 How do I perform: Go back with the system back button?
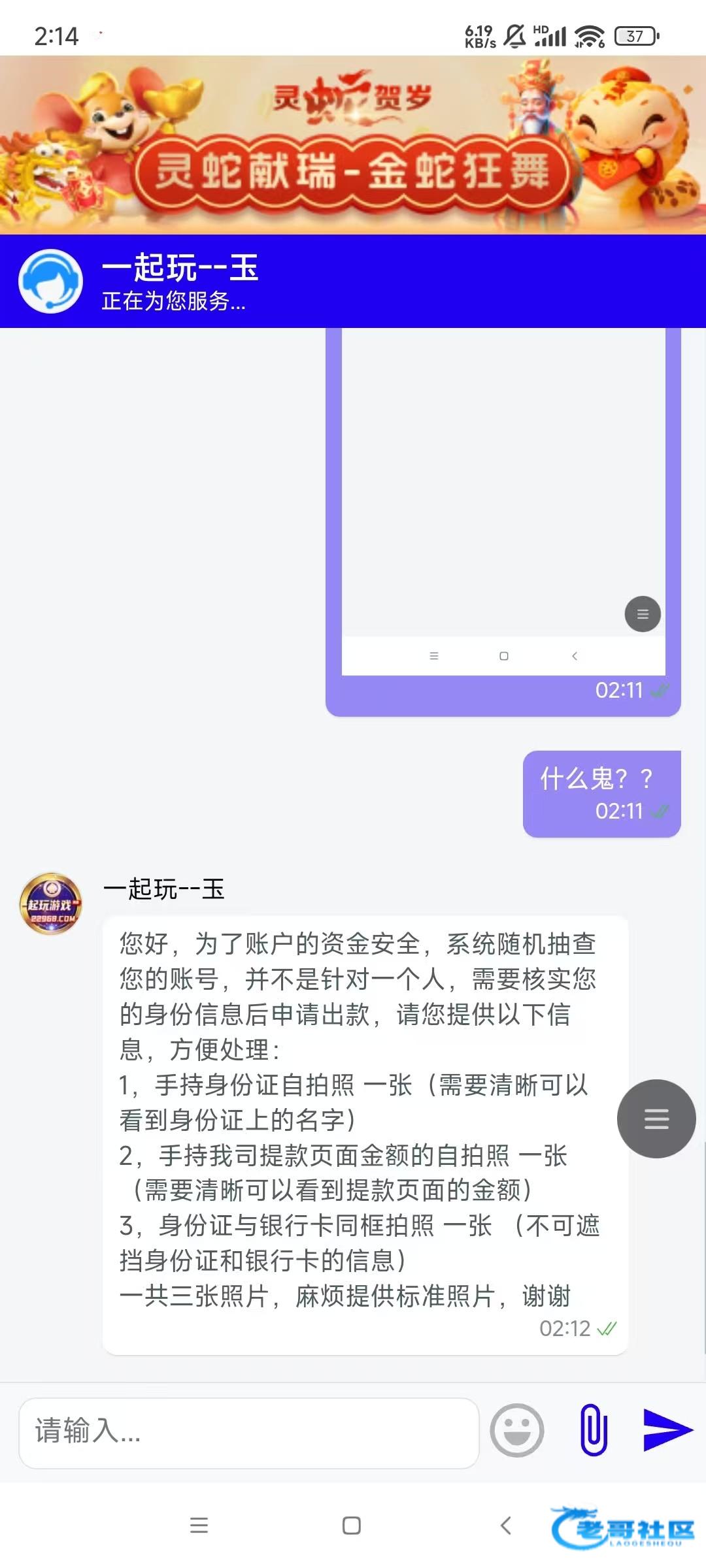(x=505, y=1526)
